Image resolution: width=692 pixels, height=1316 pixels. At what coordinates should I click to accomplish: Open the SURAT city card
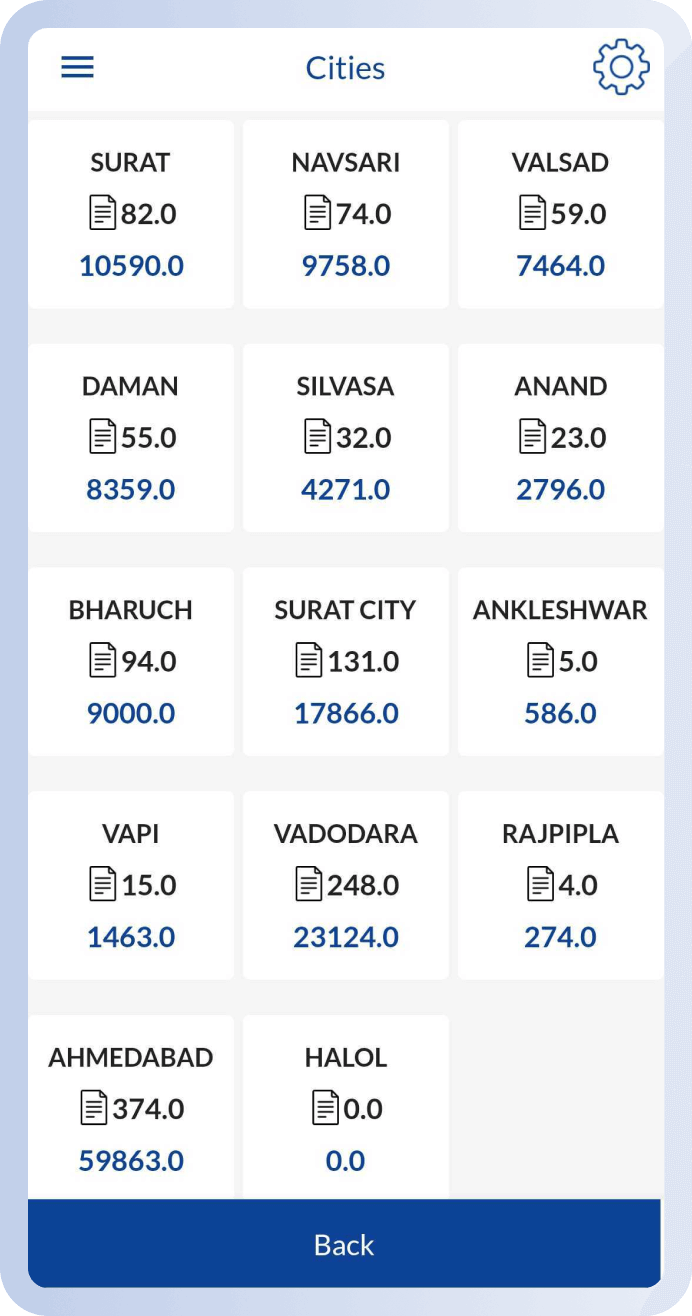click(131, 214)
